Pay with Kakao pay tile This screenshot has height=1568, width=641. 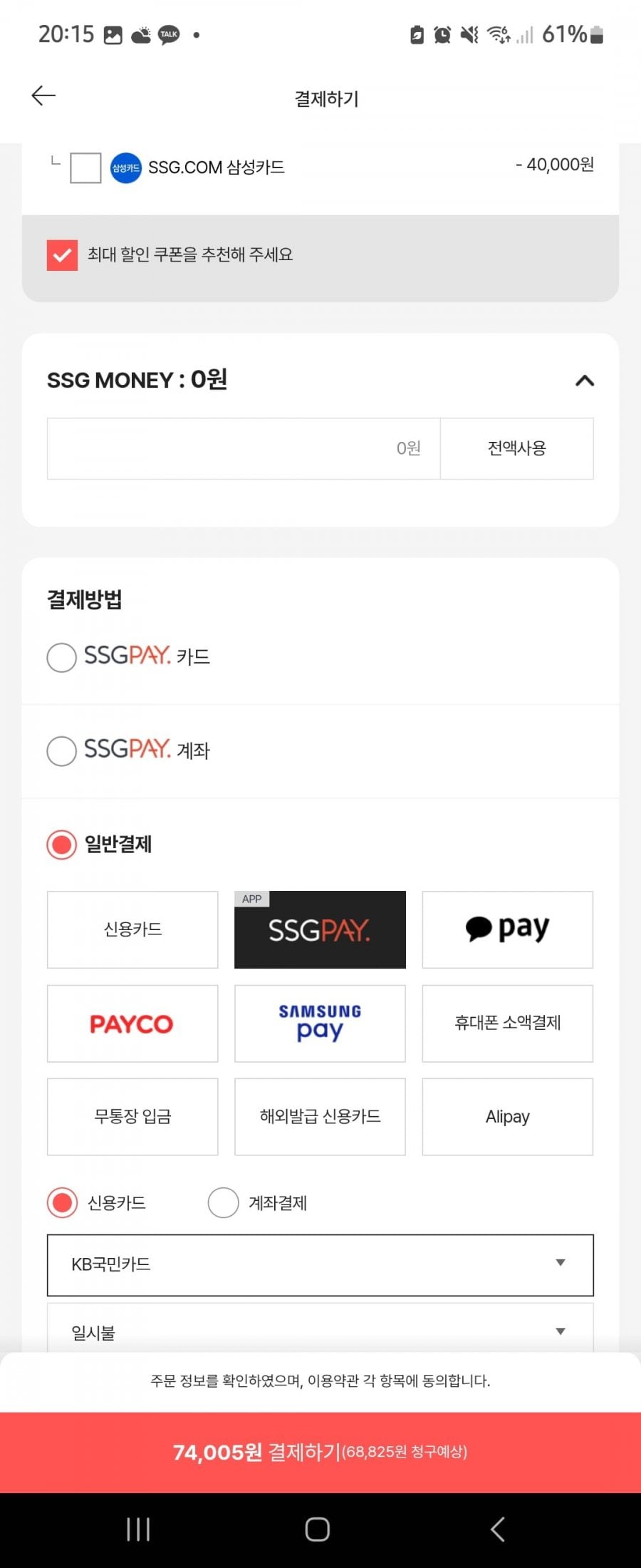(x=507, y=929)
